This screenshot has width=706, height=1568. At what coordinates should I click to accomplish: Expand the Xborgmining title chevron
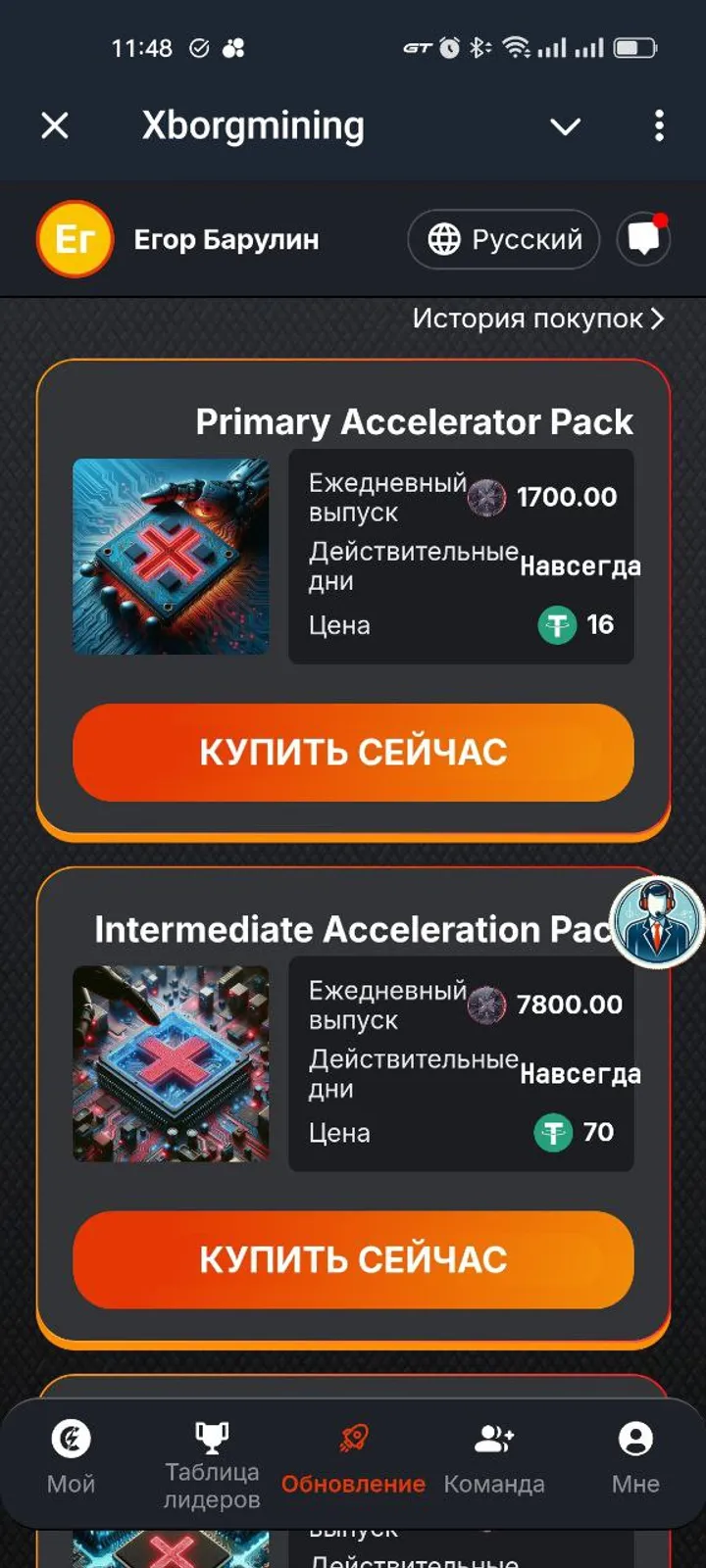tap(566, 127)
